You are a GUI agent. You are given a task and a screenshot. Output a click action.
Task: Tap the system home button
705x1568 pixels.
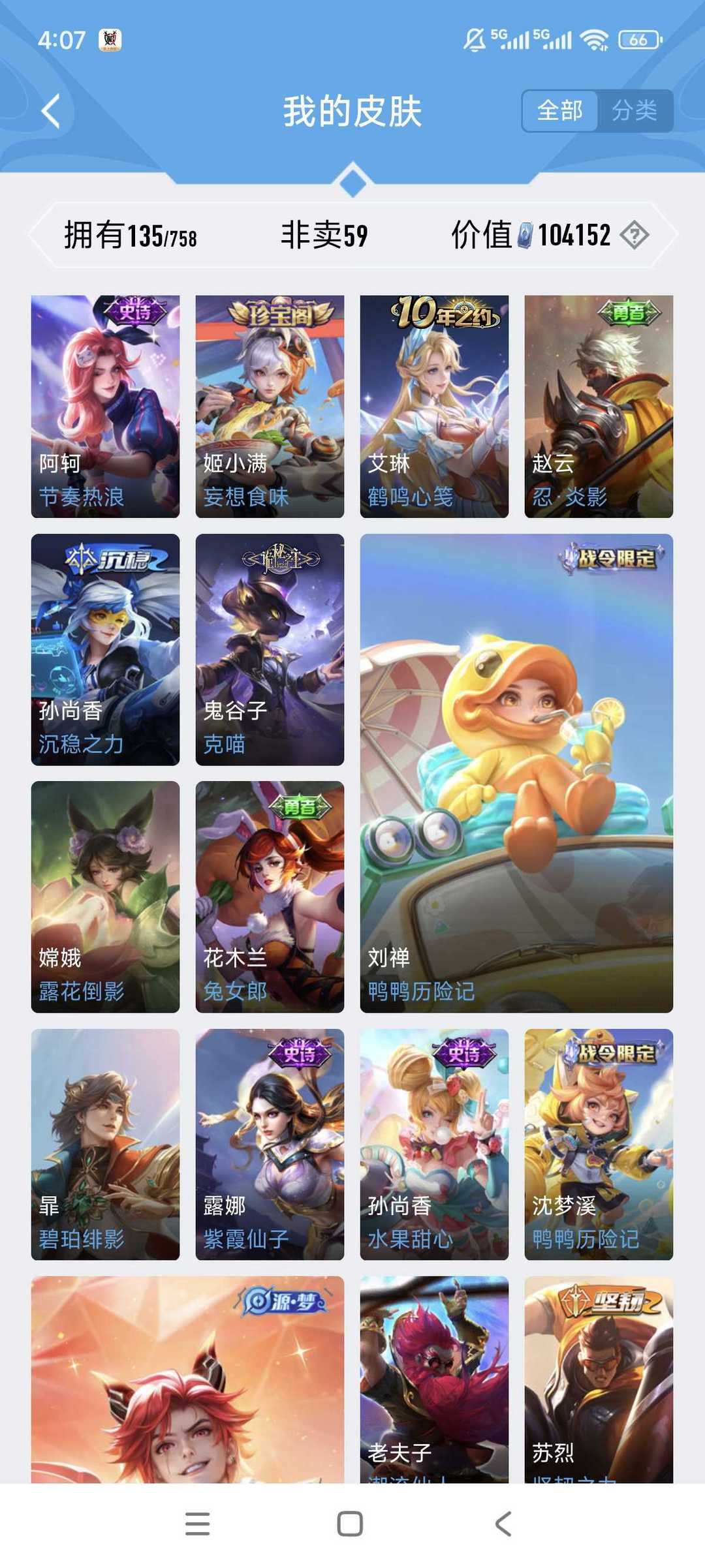point(350,1524)
